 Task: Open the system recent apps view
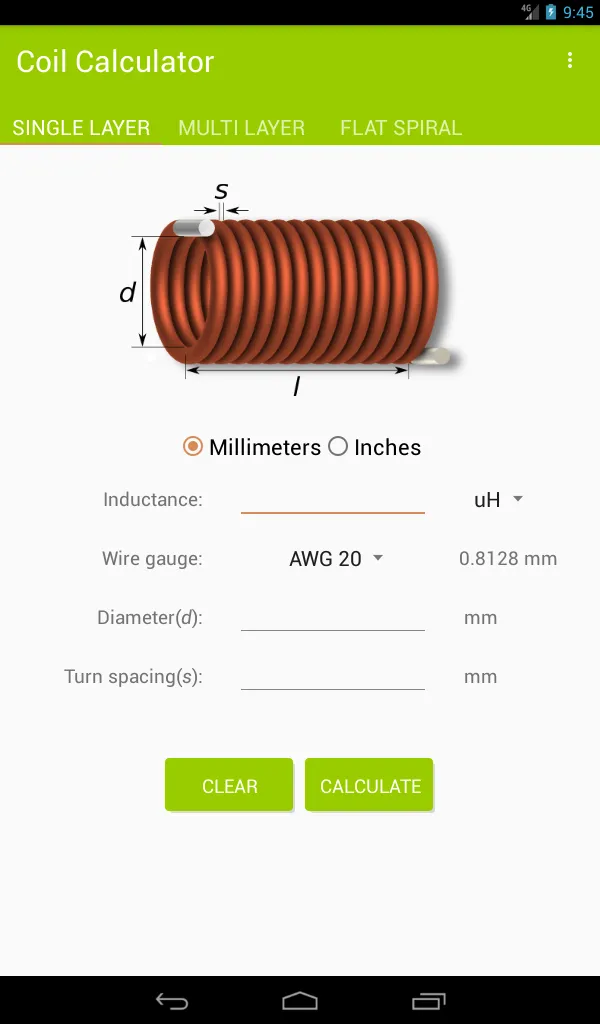[429, 1000]
